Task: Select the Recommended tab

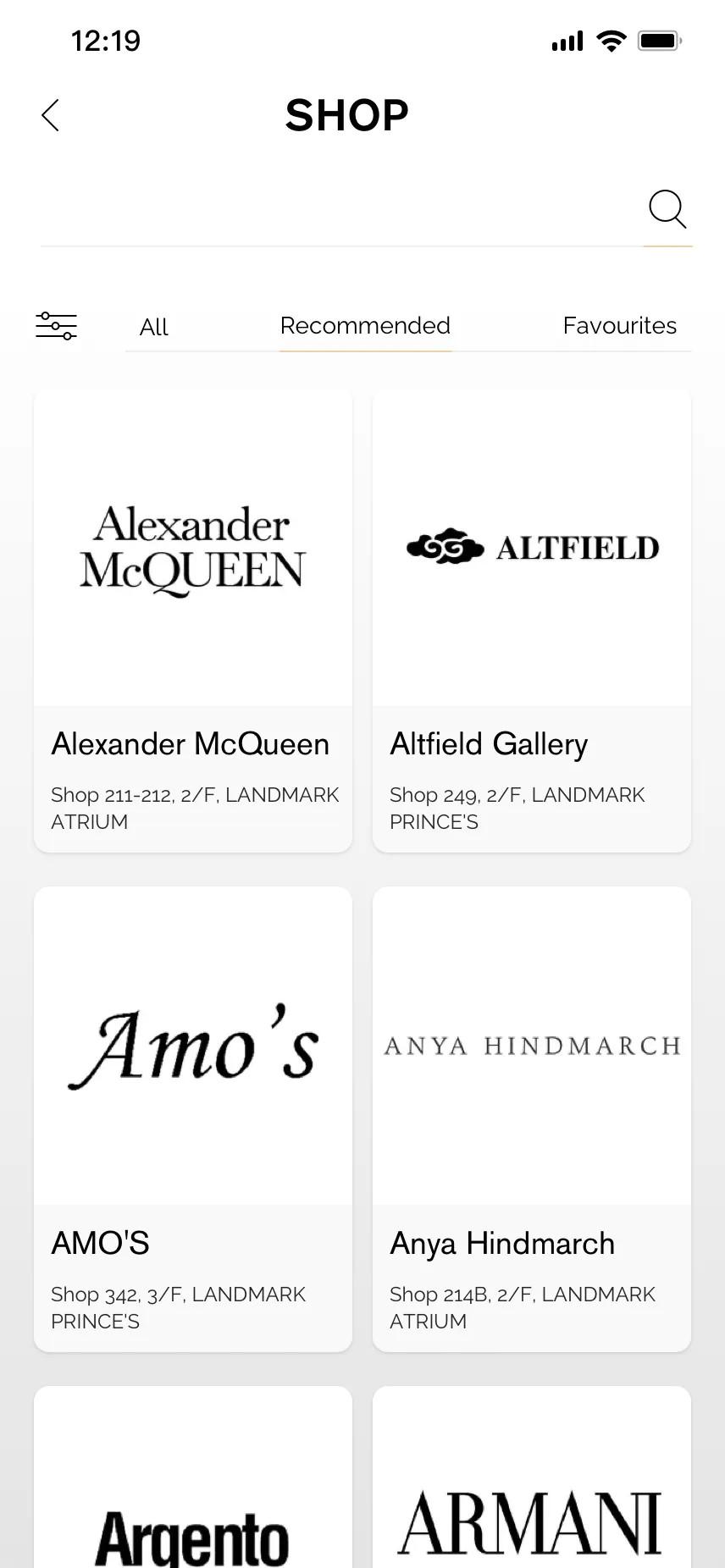Action: click(365, 326)
